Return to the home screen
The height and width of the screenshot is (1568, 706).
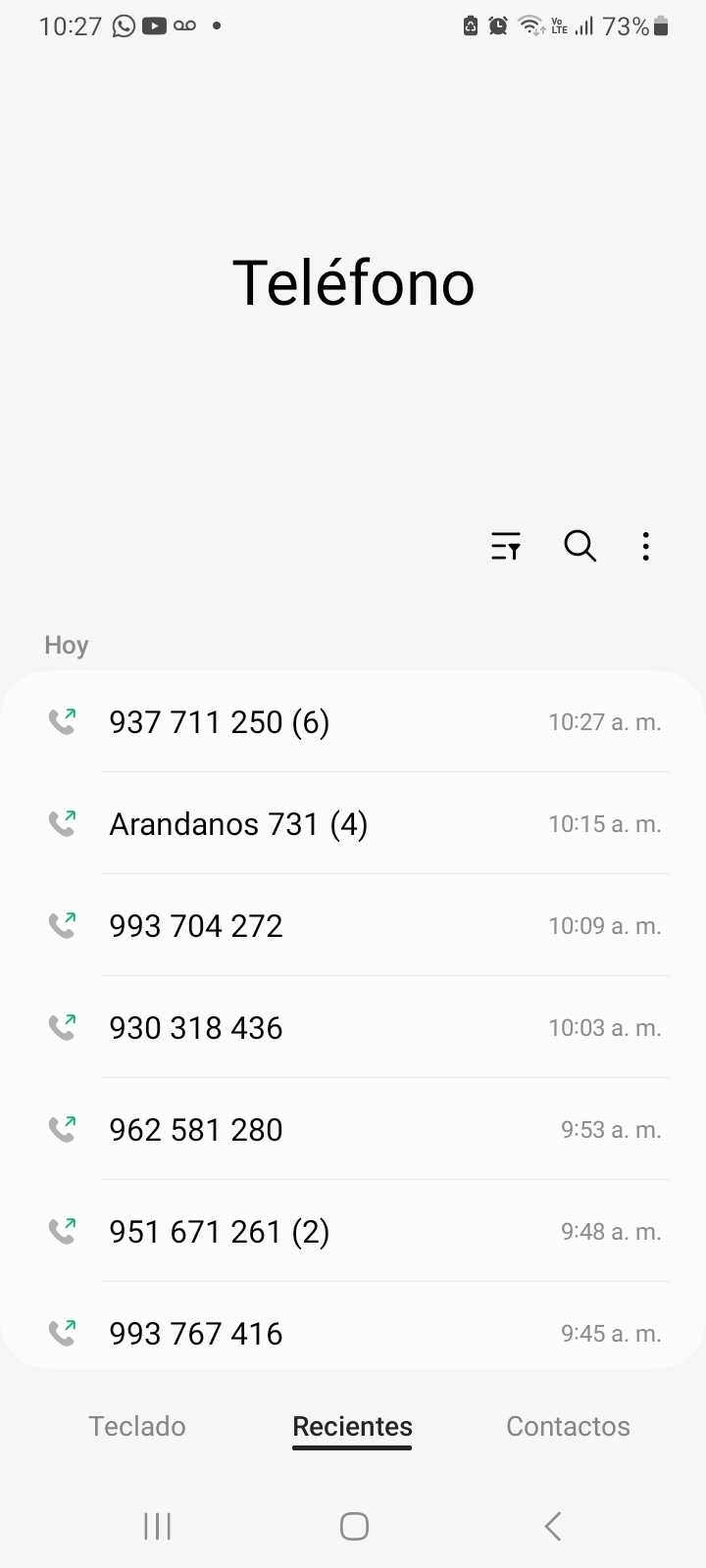pyautogui.click(x=354, y=1526)
